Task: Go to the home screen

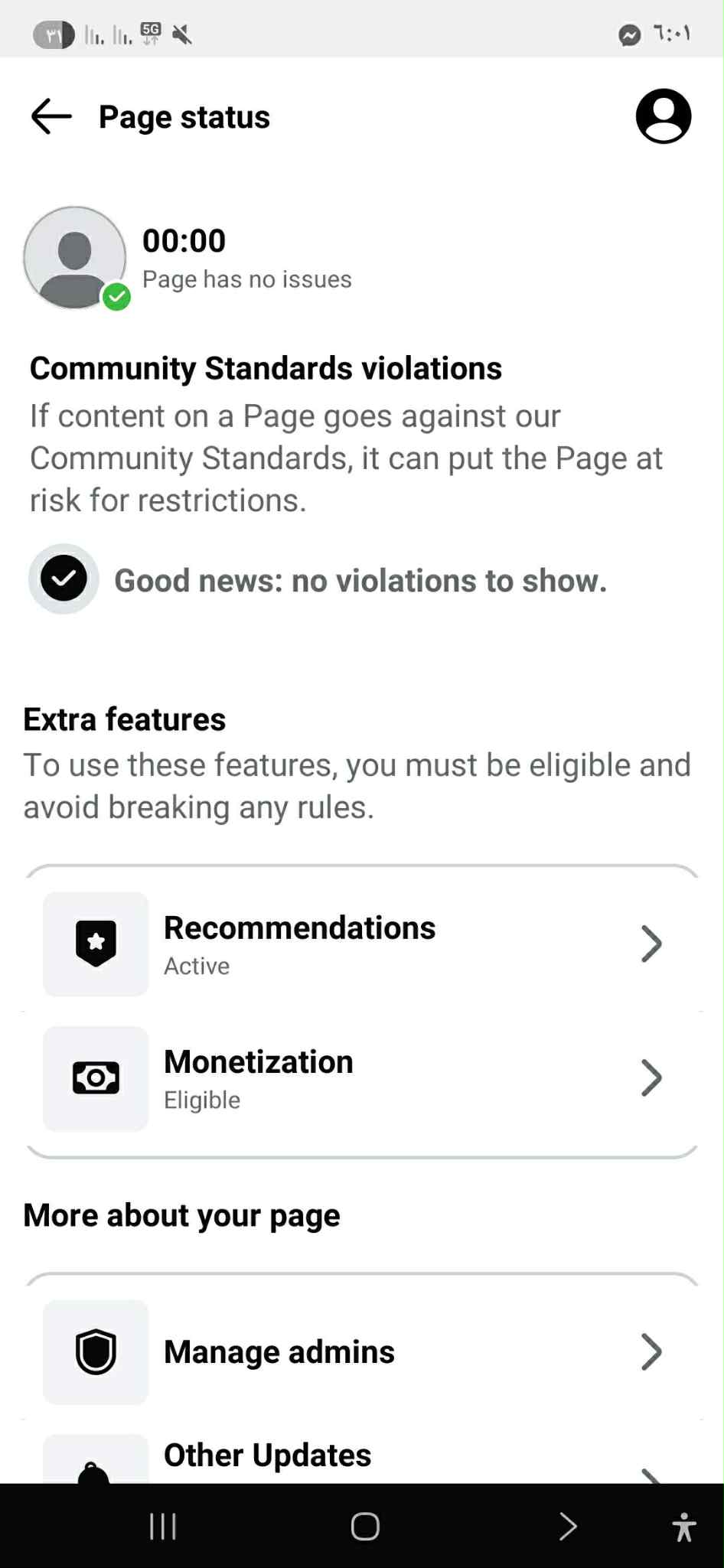Action: click(365, 1526)
